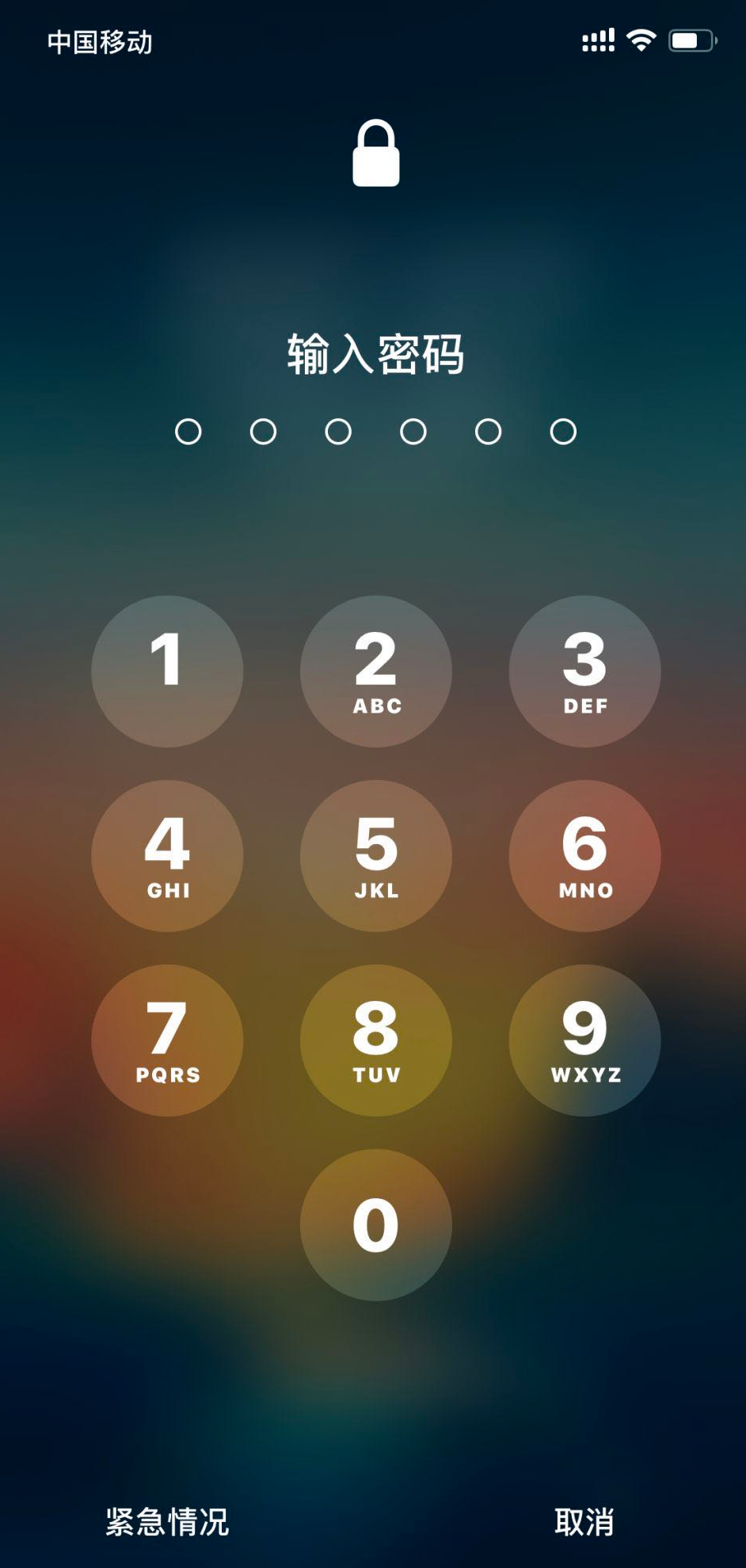Tap the 9 WXYZ key
The width and height of the screenshot is (746, 1568).
point(584,1041)
